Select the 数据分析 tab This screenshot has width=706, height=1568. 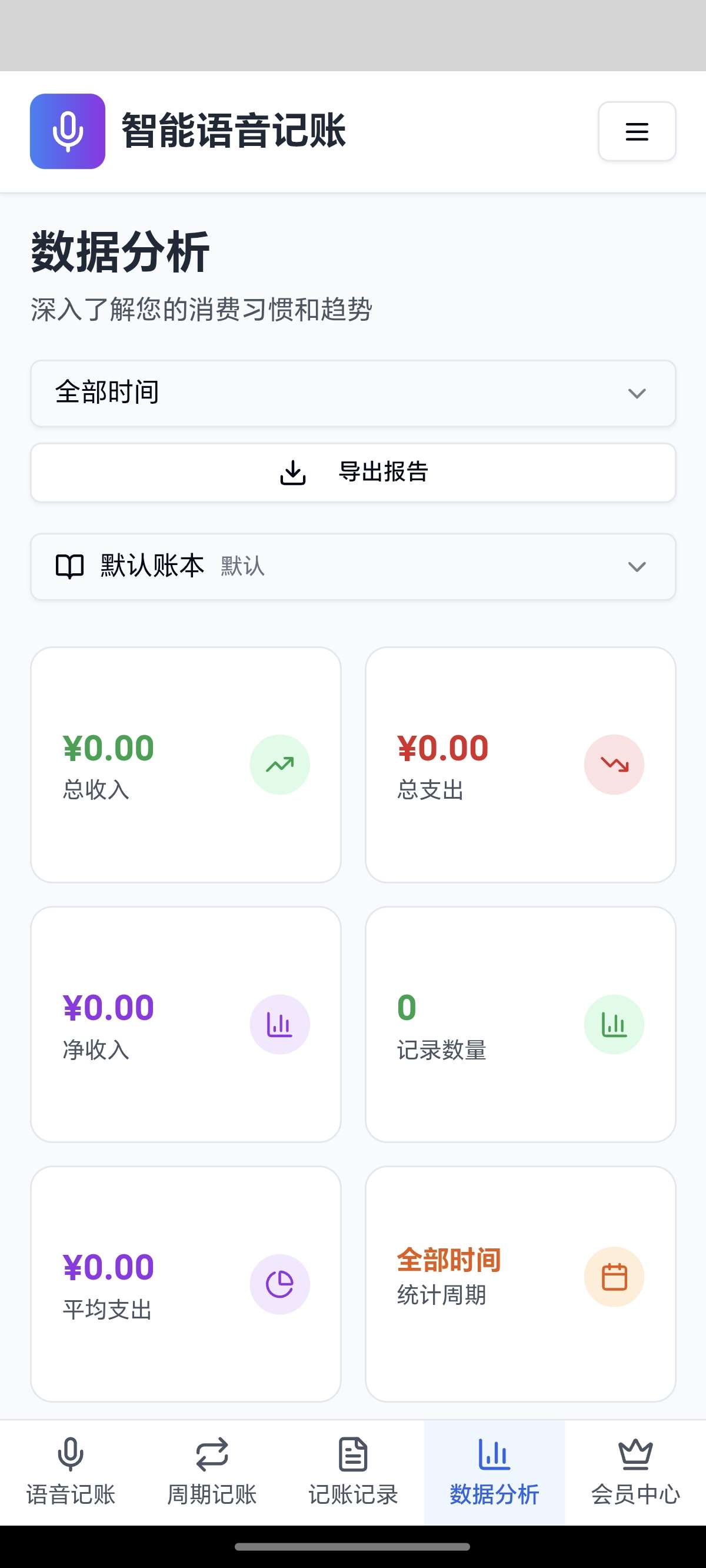494,1472
